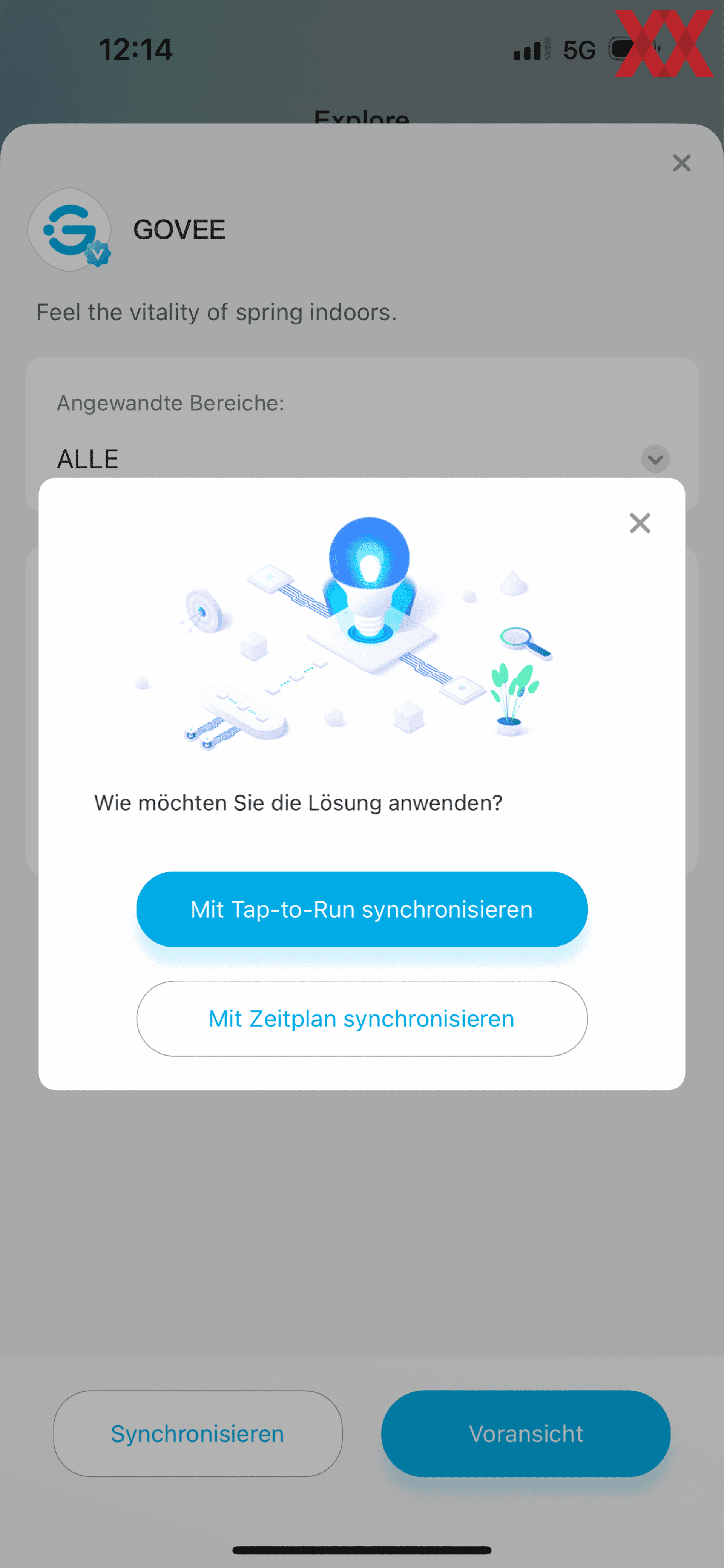724x1568 pixels.
Task: Open the Voransicht preview
Action: point(526,1433)
